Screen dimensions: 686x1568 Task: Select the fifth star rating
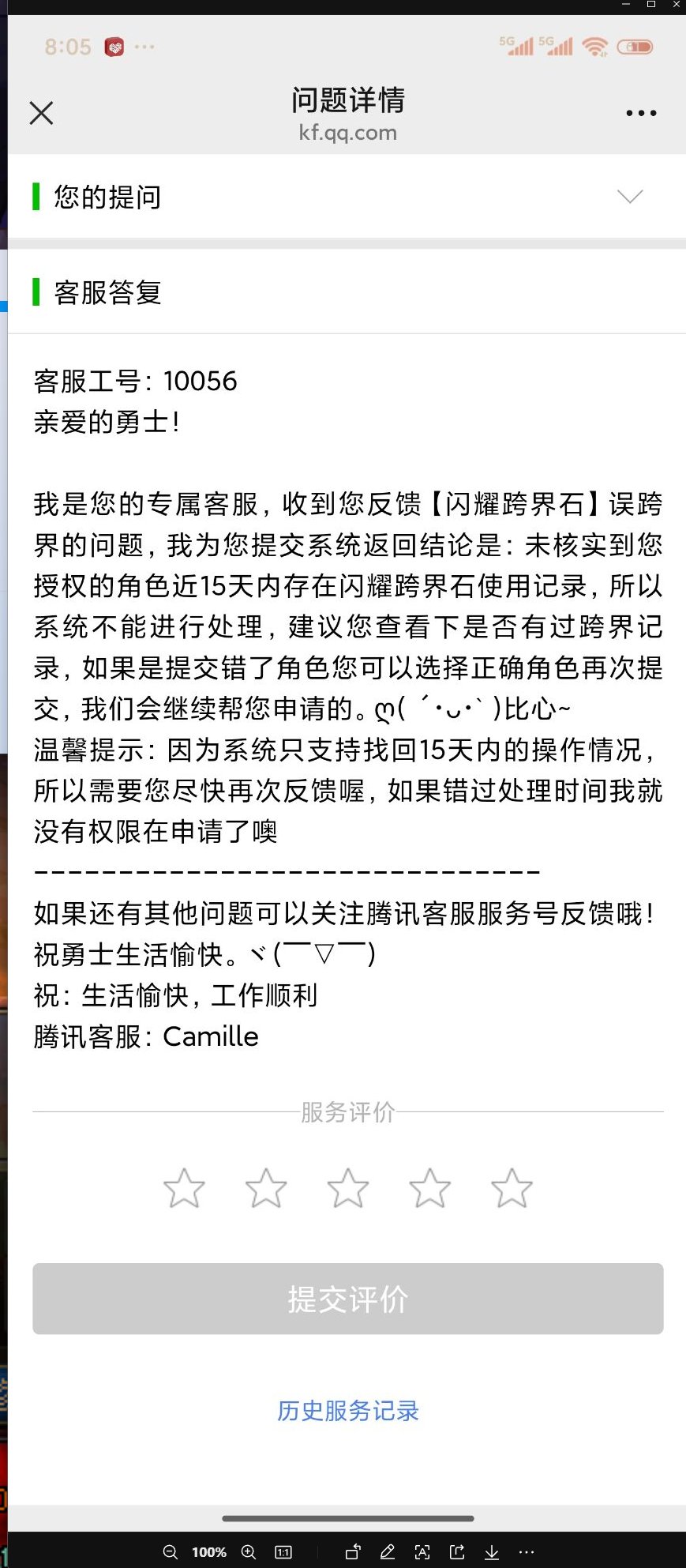click(512, 1188)
